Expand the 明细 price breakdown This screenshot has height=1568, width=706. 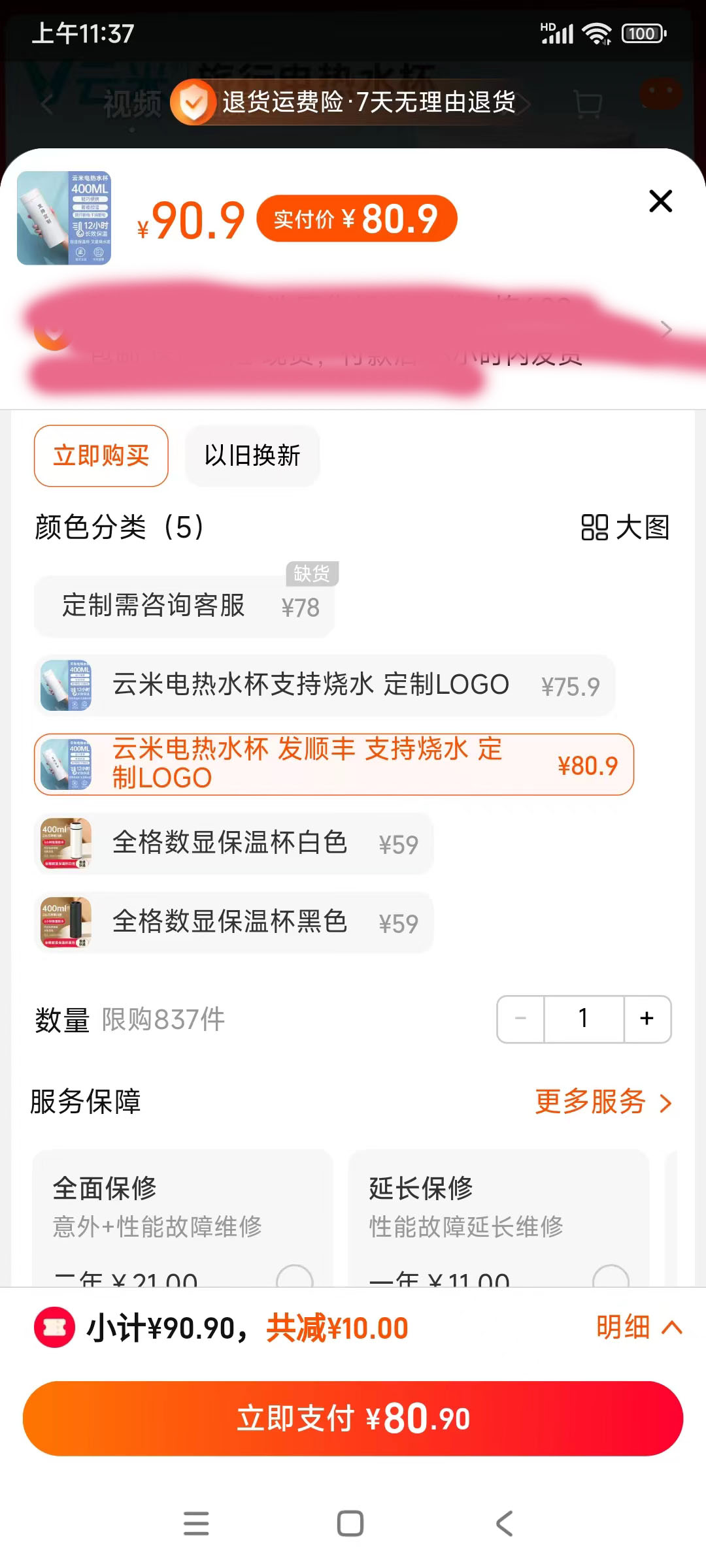point(639,1327)
